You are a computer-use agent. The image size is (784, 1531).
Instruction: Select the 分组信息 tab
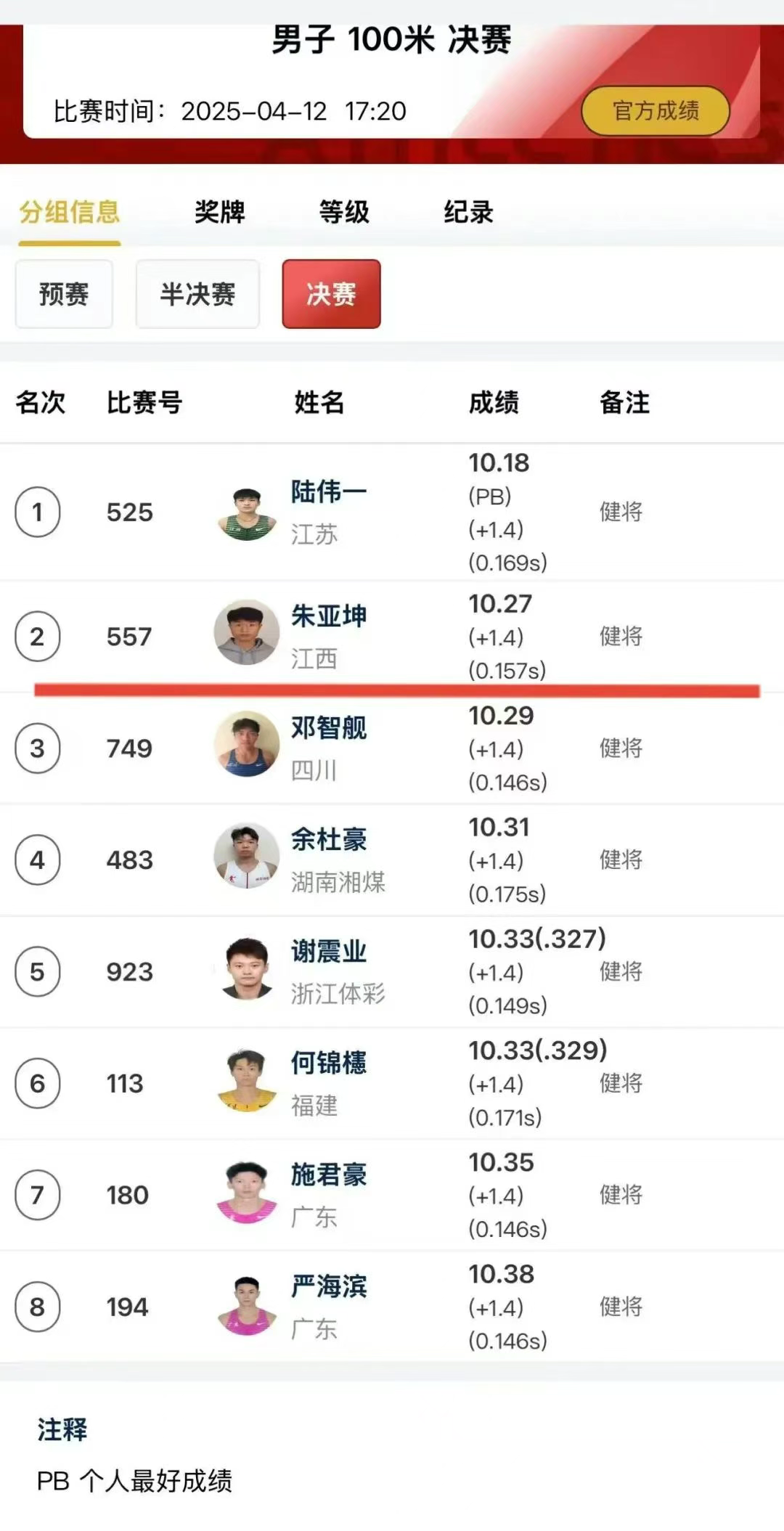click(69, 212)
